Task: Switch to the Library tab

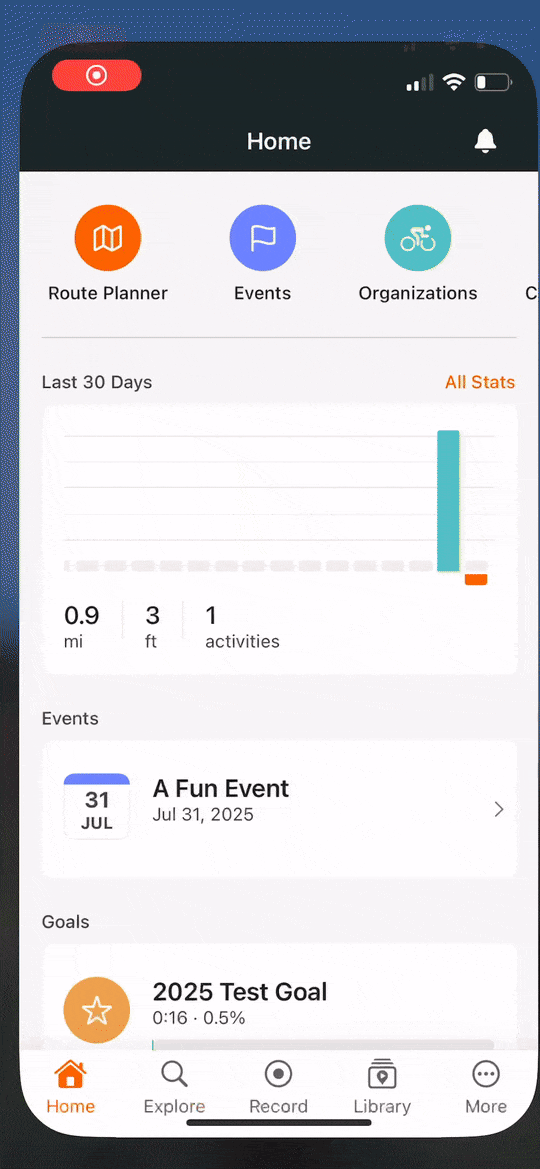Action: click(382, 1088)
